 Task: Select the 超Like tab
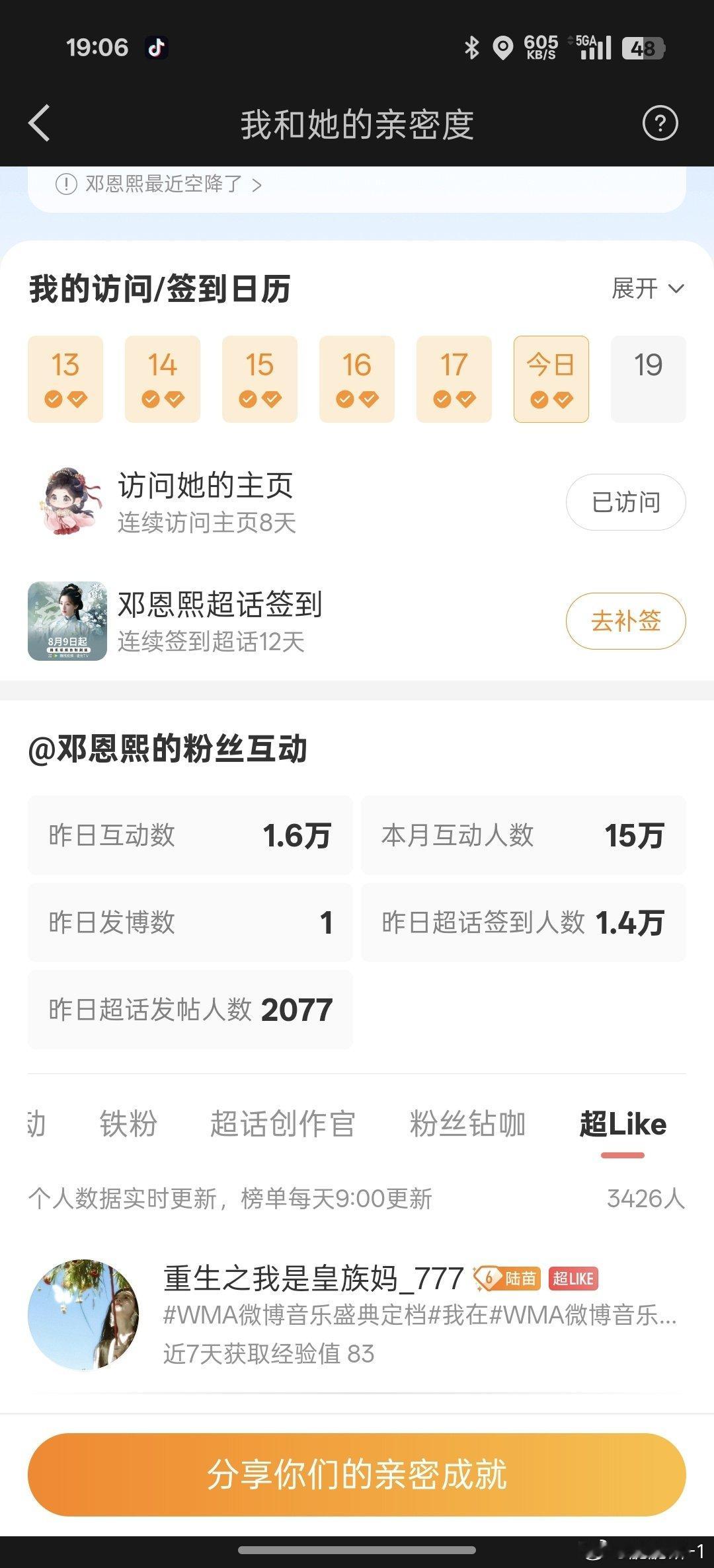coord(623,1124)
